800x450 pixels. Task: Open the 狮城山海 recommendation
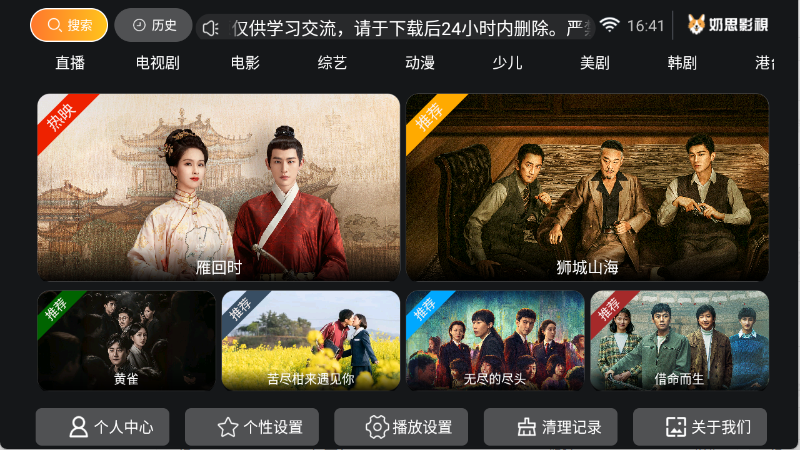click(x=587, y=187)
